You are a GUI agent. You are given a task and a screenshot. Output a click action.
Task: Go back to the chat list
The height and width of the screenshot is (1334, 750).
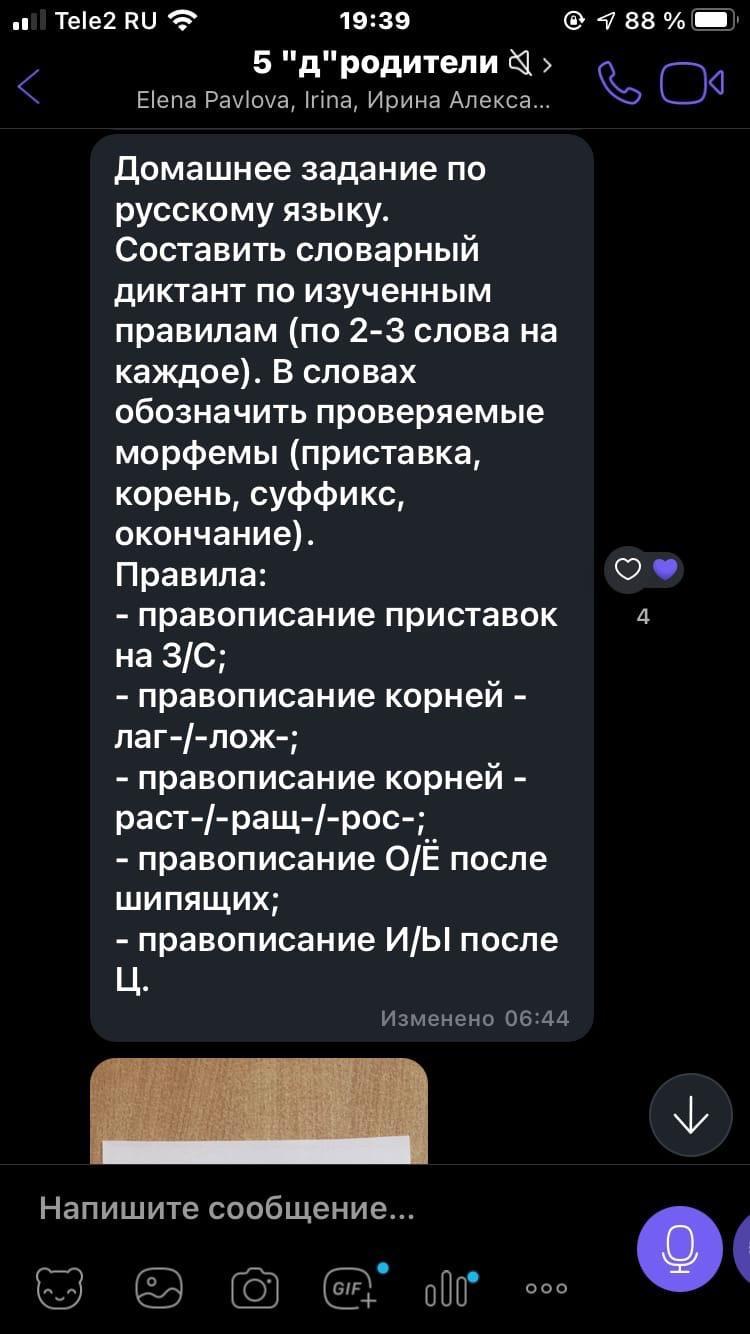pos(30,86)
